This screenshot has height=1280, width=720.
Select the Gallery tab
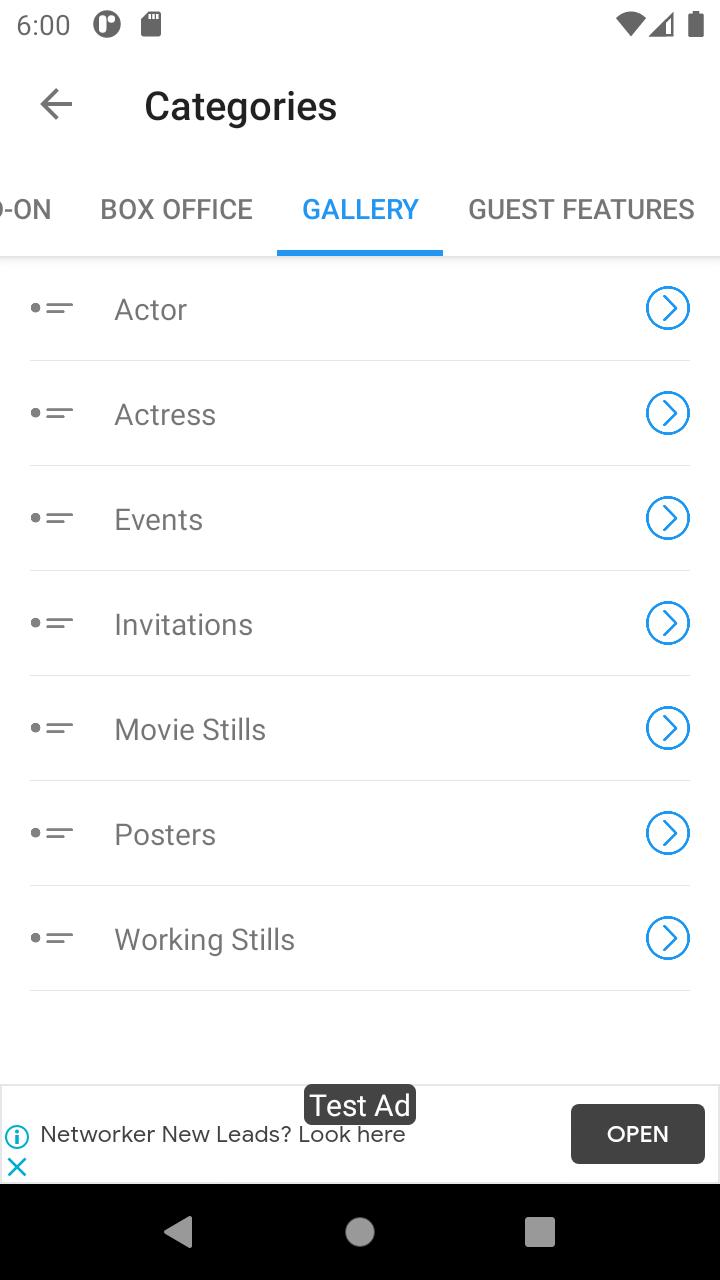360,209
